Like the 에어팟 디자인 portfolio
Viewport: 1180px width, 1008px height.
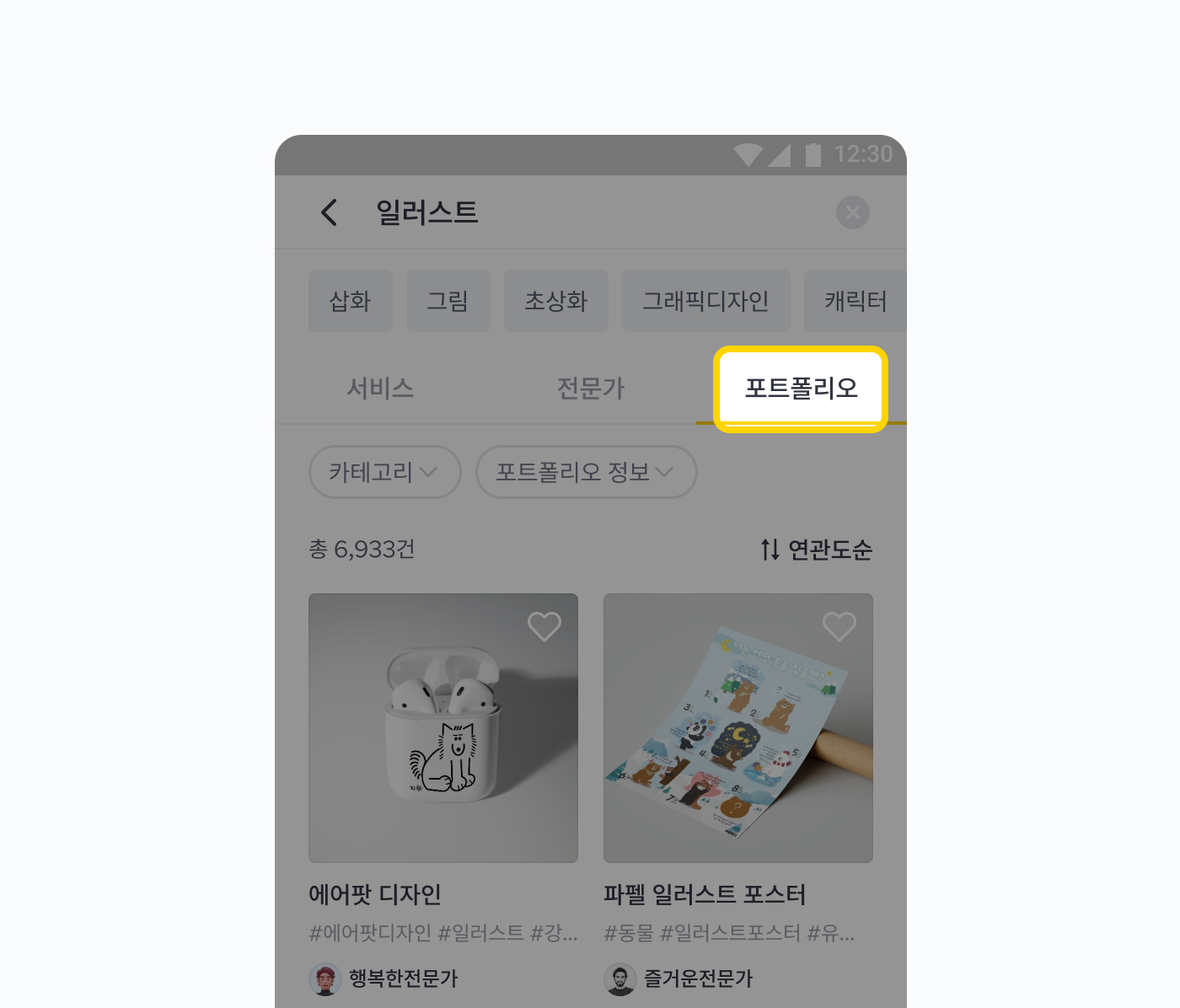[x=544, y=627]
